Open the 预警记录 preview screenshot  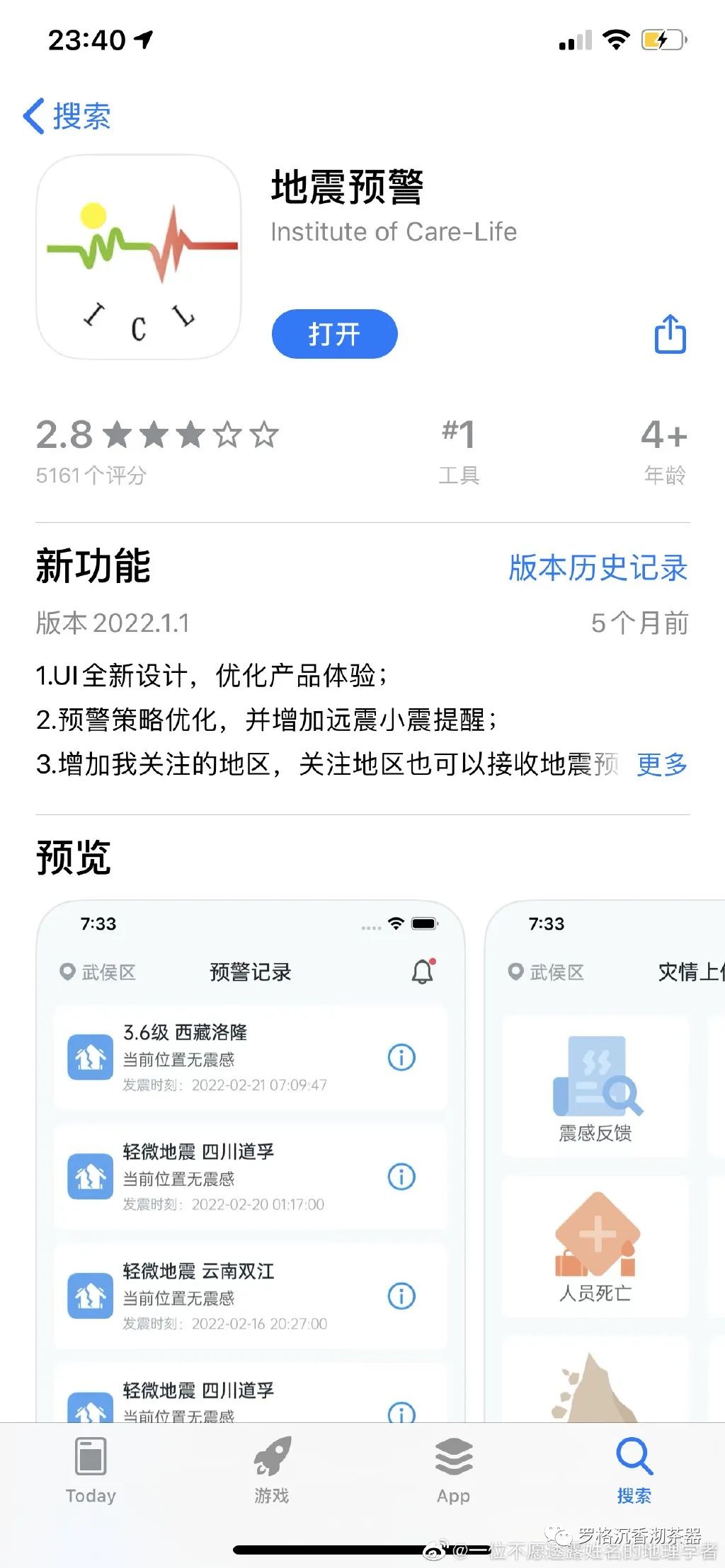250,1160
